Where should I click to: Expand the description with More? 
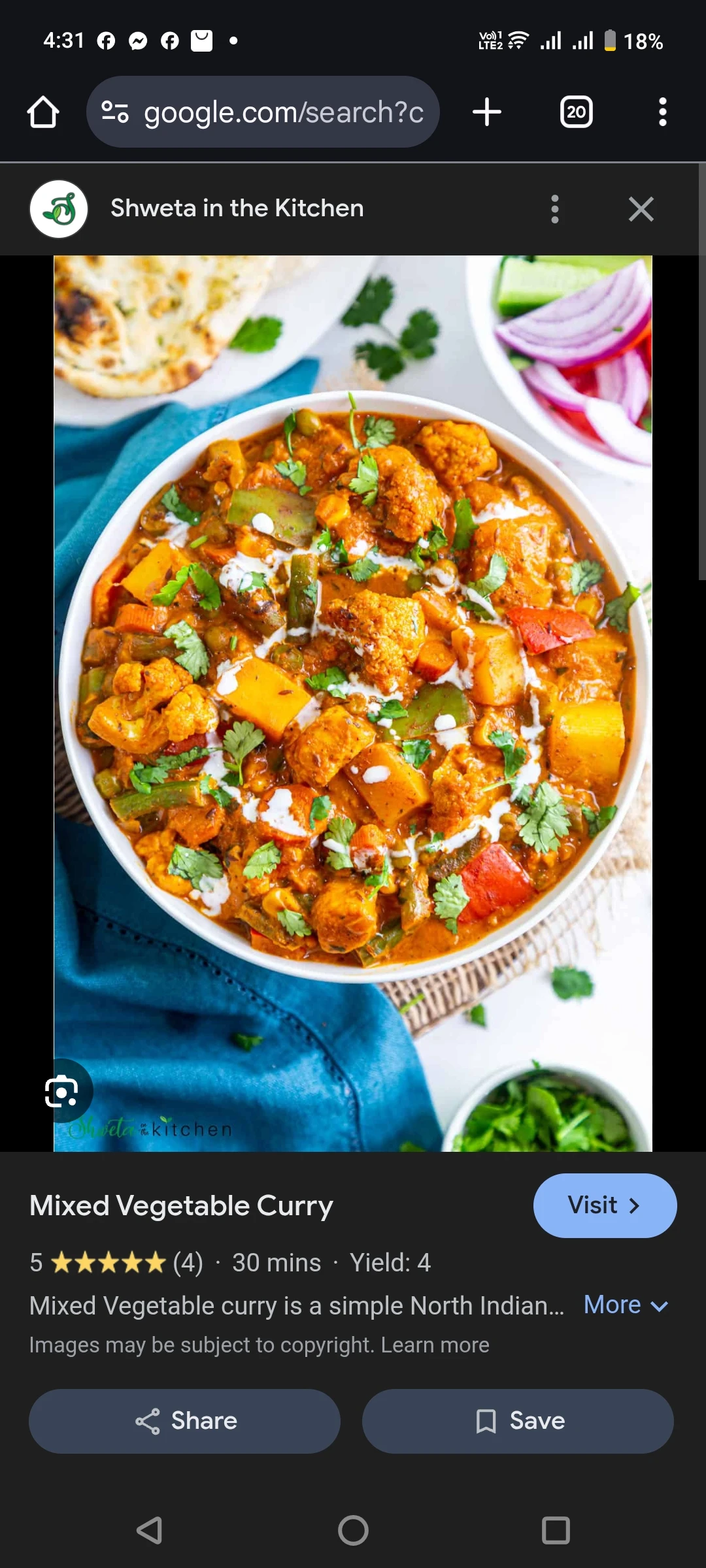(x=626, y=1305)
